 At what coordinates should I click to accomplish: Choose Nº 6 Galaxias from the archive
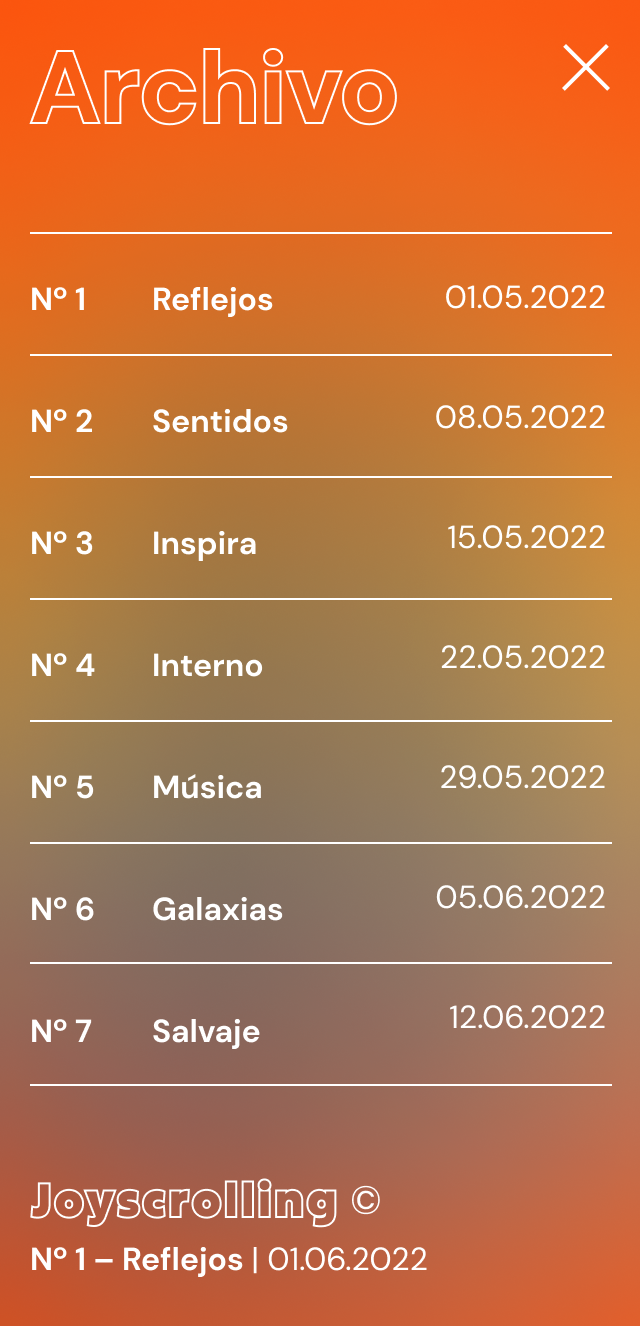coord(217,909)
